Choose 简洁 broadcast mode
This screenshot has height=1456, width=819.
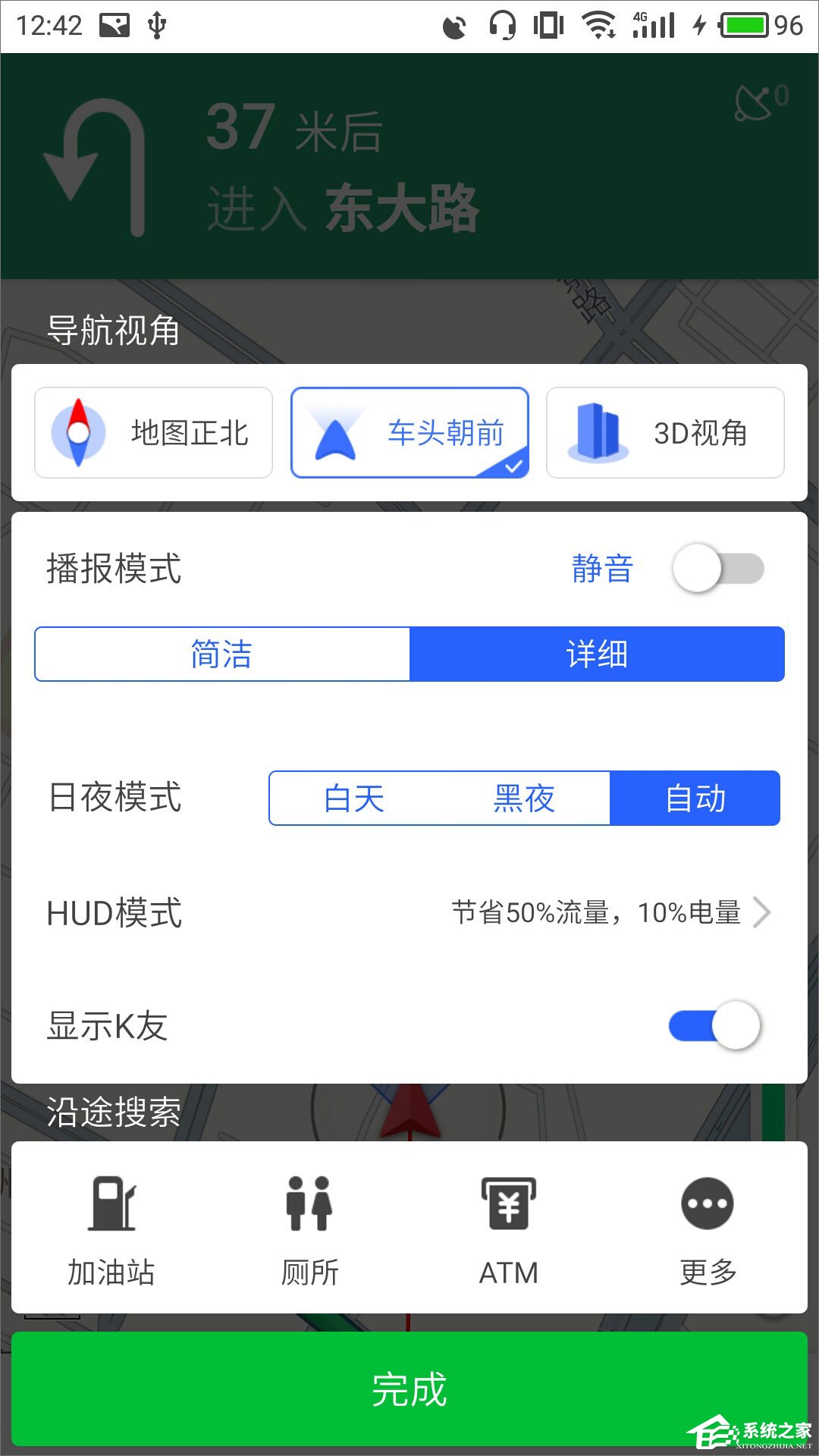tap(221, 654)
